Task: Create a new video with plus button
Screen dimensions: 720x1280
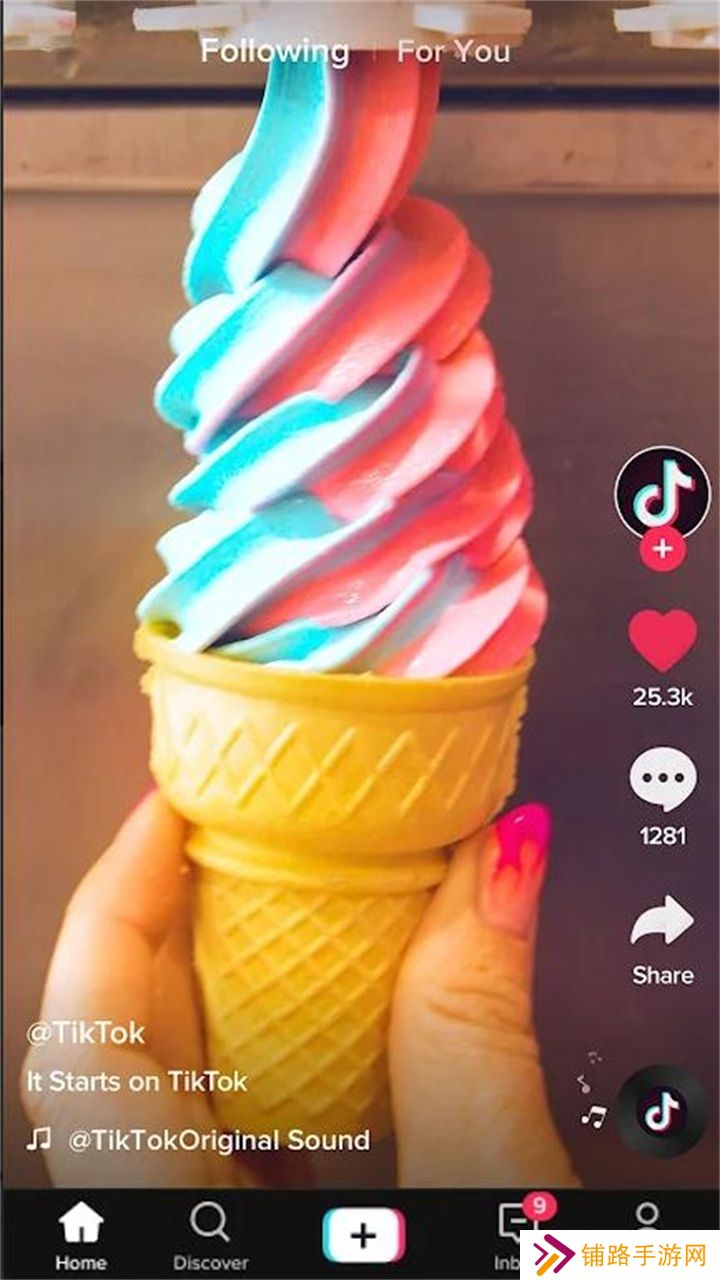Action: click(363, 1235)
